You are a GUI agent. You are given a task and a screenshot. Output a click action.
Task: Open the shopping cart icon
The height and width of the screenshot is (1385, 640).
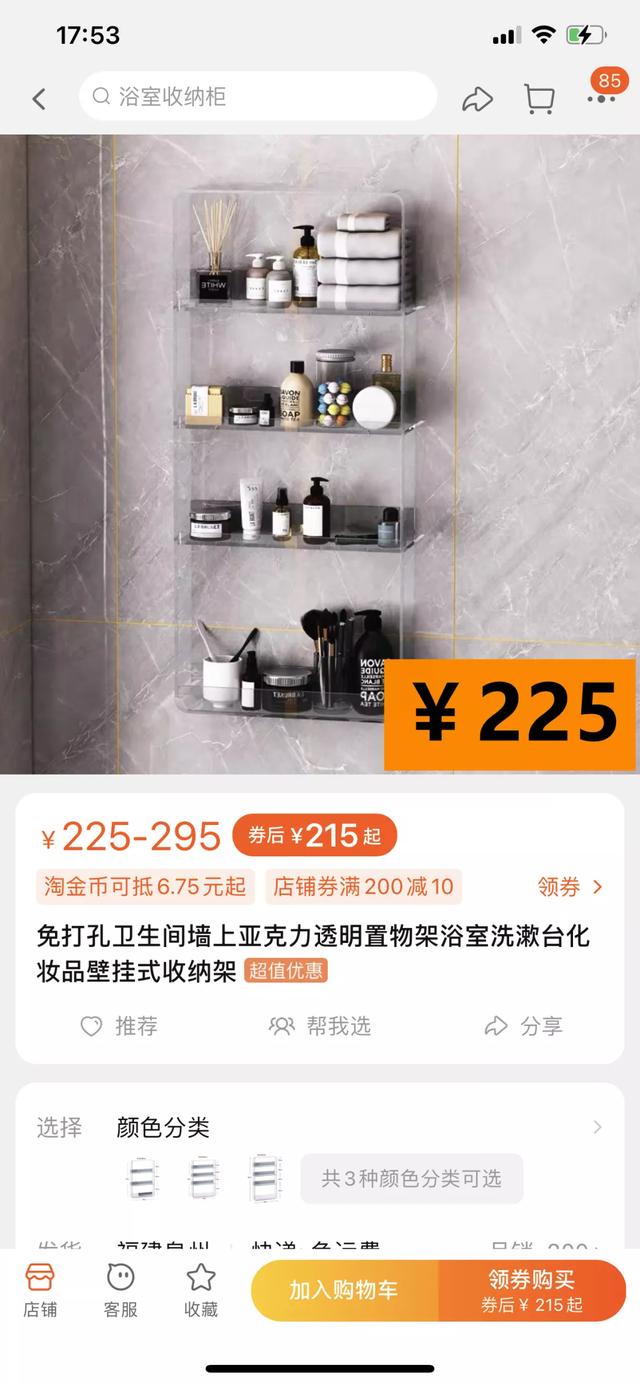point(539,98)
